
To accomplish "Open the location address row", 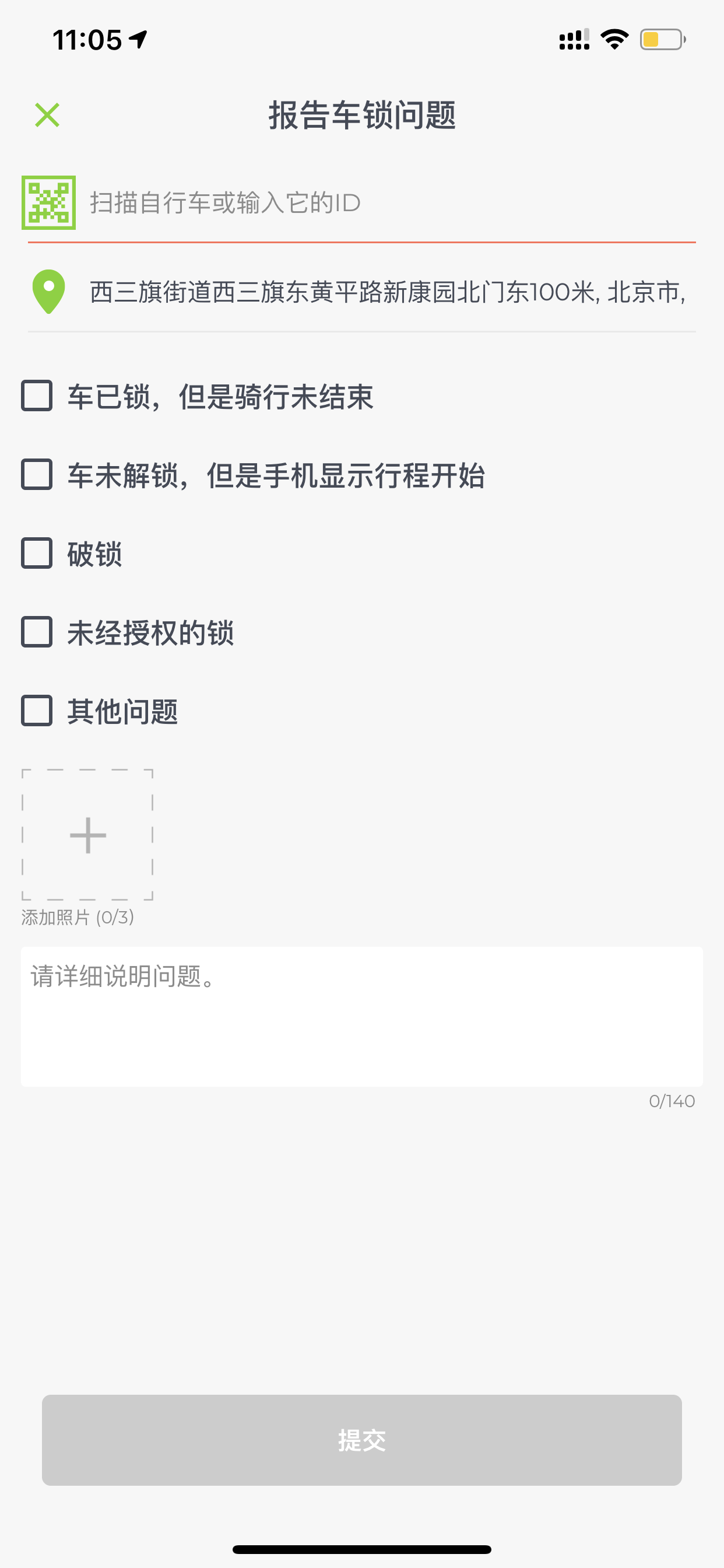I will coord(362,292).
